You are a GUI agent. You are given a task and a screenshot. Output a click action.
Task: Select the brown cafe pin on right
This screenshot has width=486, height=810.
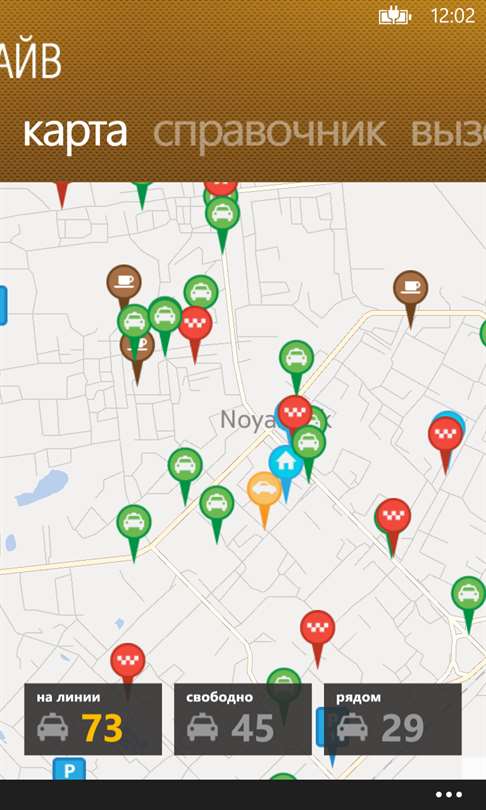tap(411, 294)
